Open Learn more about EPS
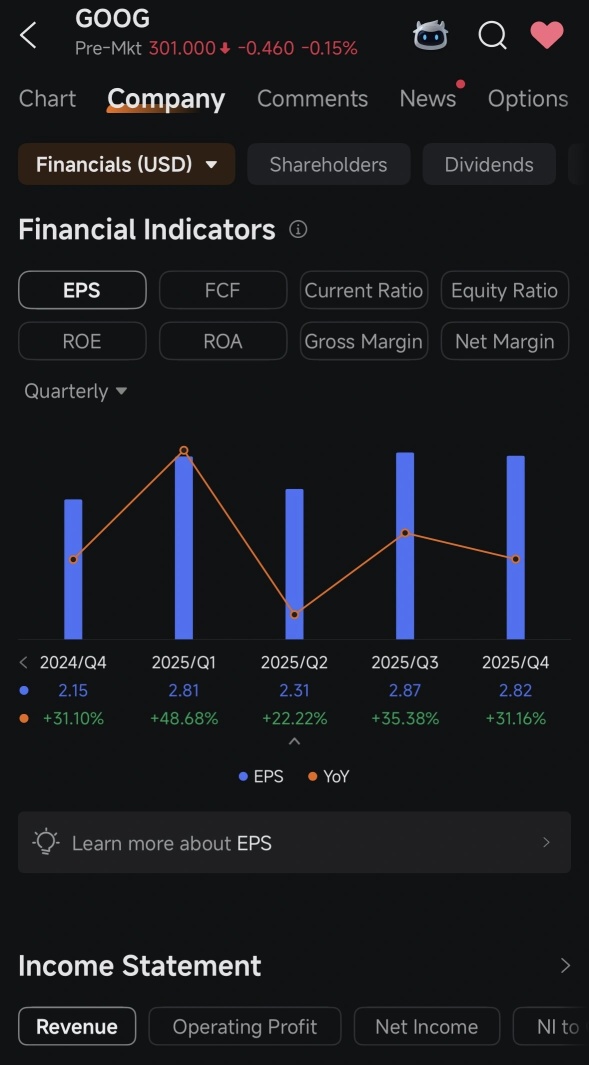 tap(294, 842)
